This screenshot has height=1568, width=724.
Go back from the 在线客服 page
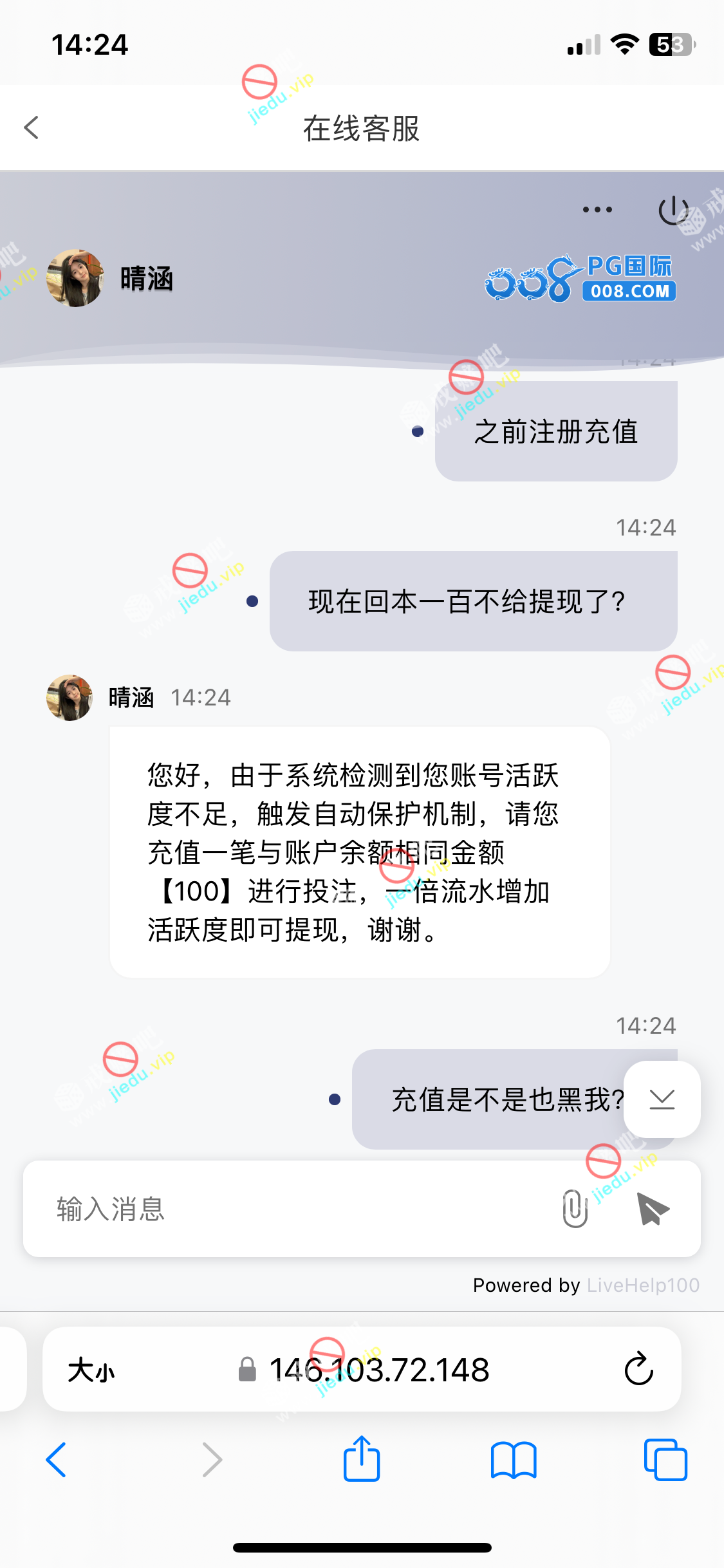click(x=32, y=127)
